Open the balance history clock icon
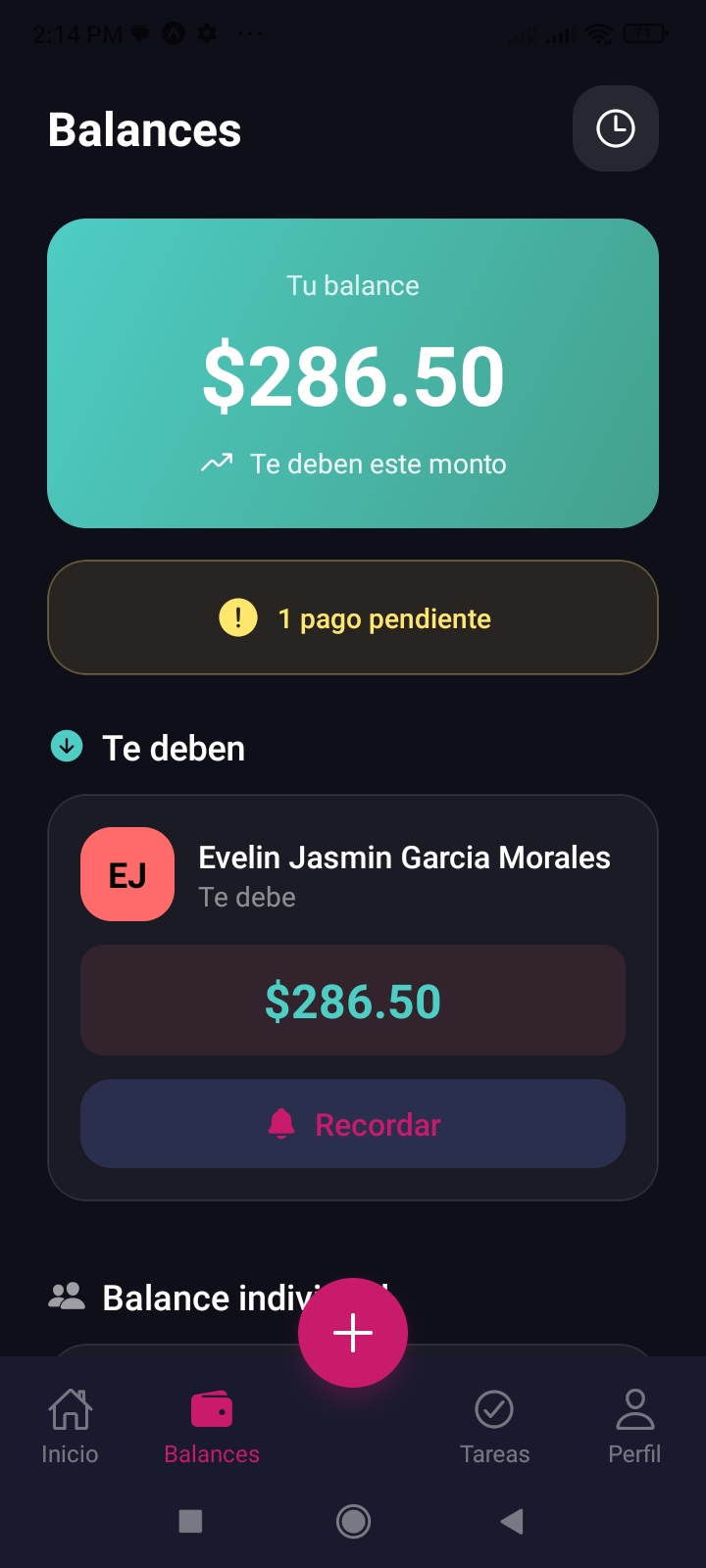The width and height of the screenshot is (706, 1568). pyautogui.click(x=615, y=128)
